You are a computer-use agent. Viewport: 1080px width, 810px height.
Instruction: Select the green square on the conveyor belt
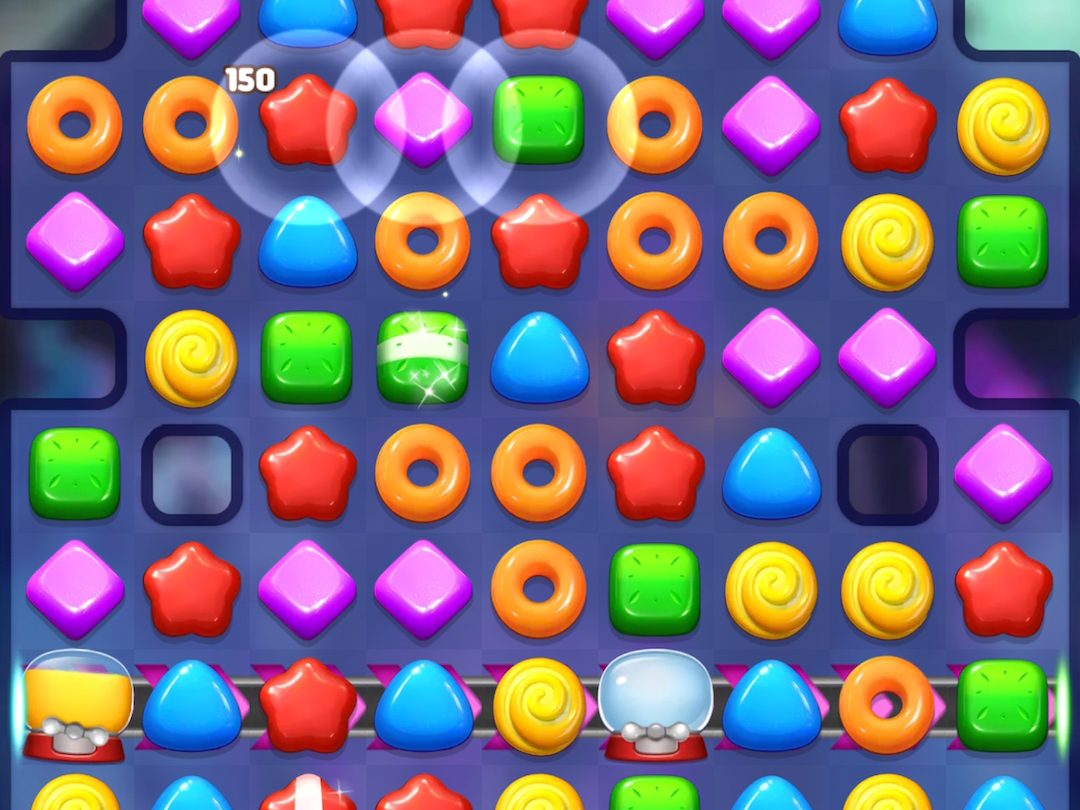[x=1003, y=704]
